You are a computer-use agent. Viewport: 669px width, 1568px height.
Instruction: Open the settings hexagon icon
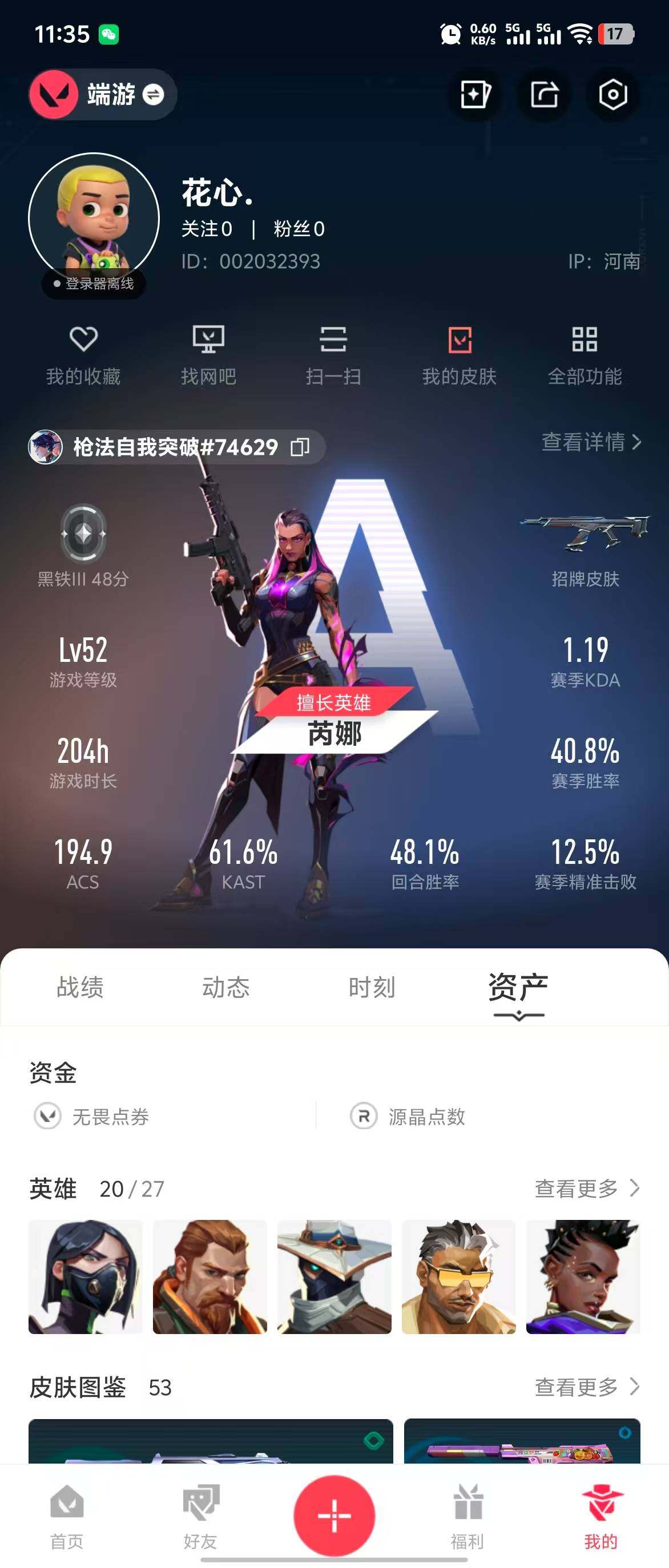pos(612,94)
